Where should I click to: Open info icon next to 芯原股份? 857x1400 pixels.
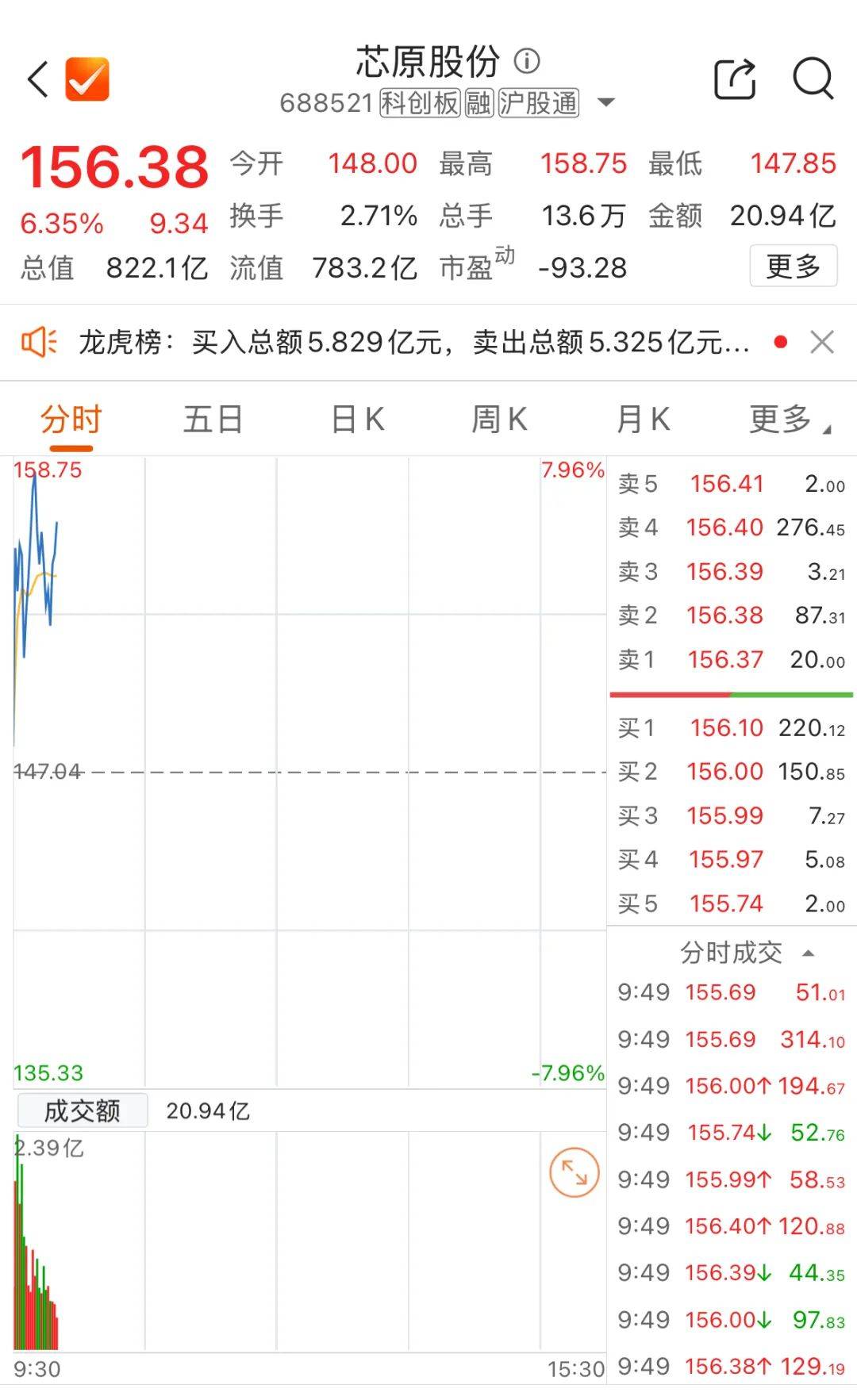tap(527, 61)
